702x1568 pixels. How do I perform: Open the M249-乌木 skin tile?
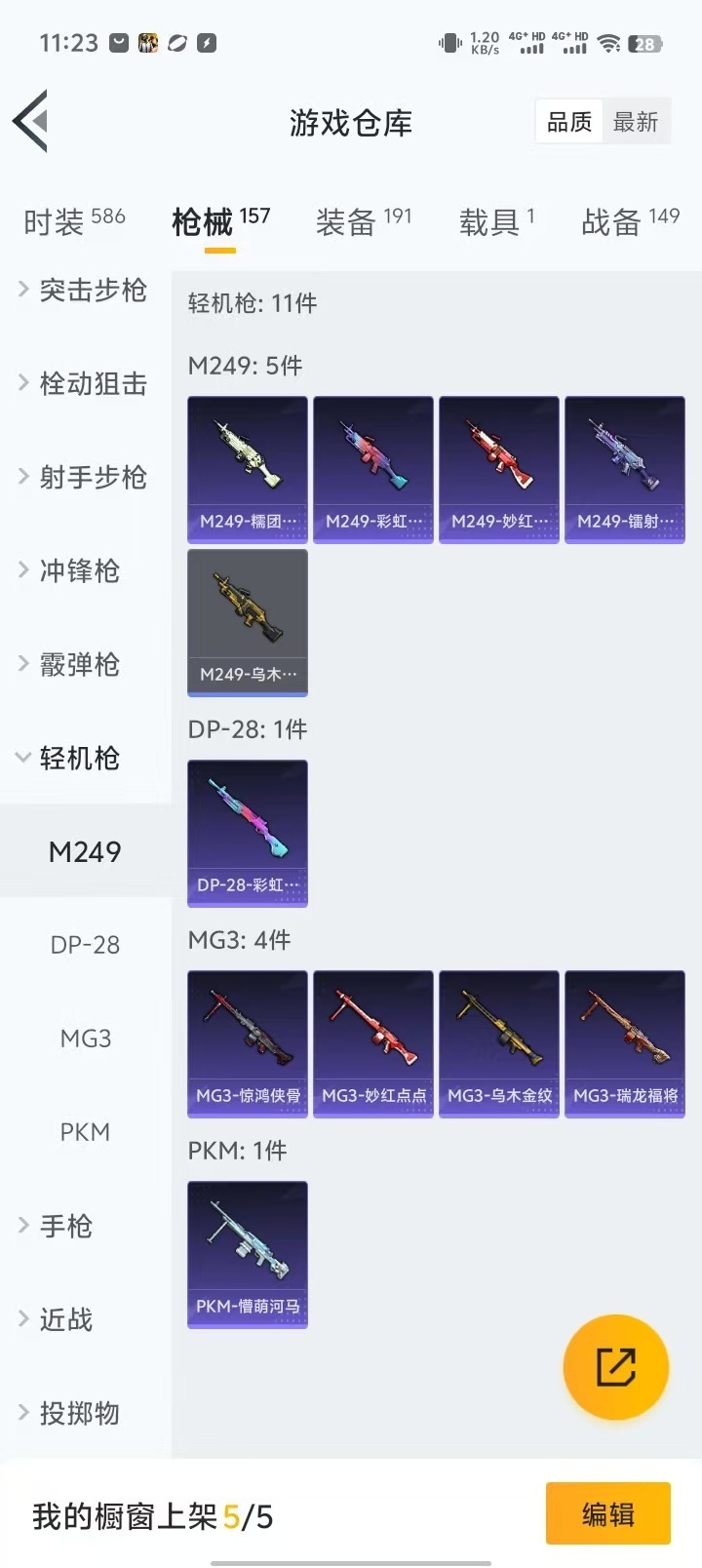pos(248,622)
